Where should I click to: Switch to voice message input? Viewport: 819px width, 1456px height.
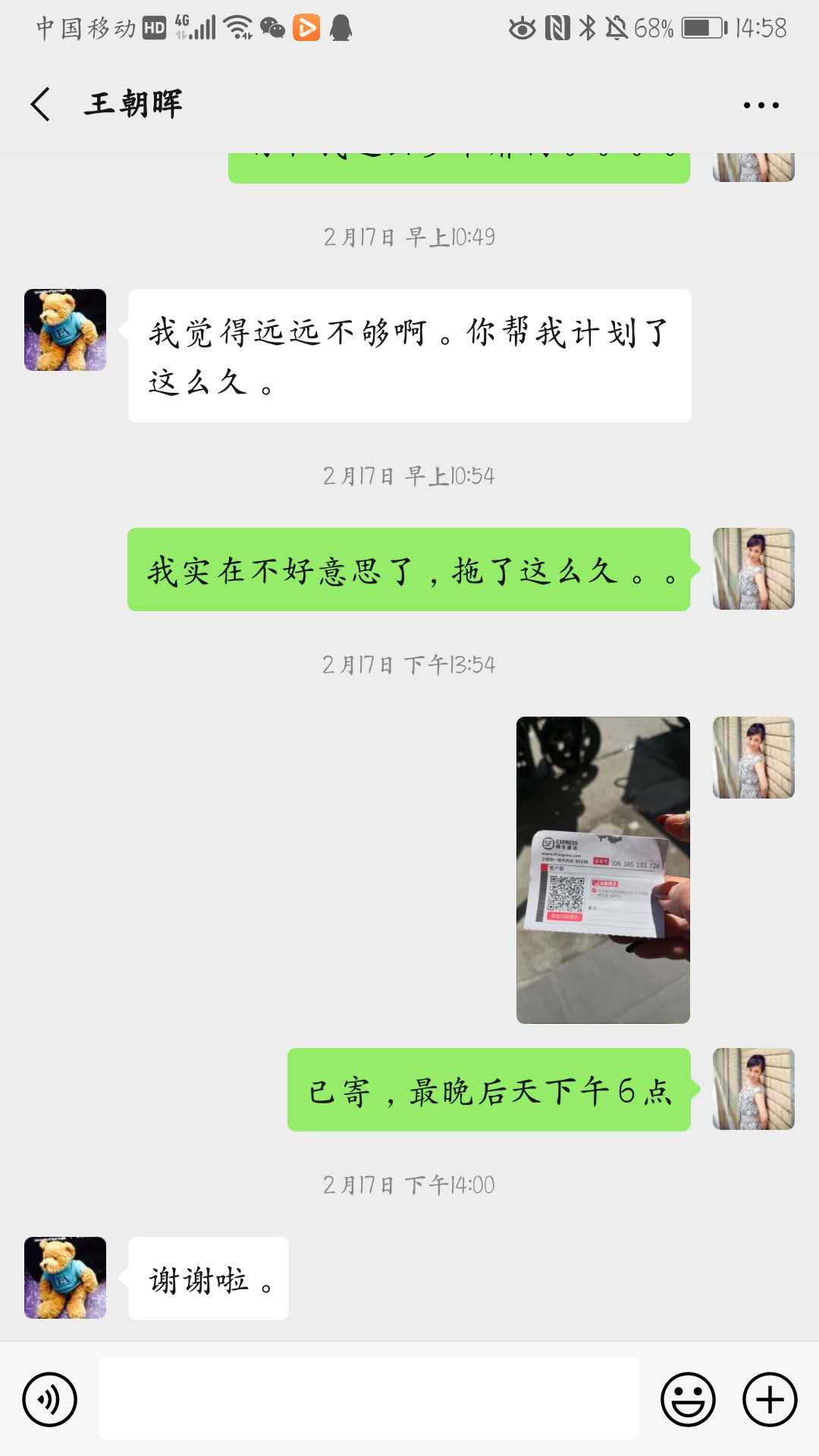[50, 1399]
